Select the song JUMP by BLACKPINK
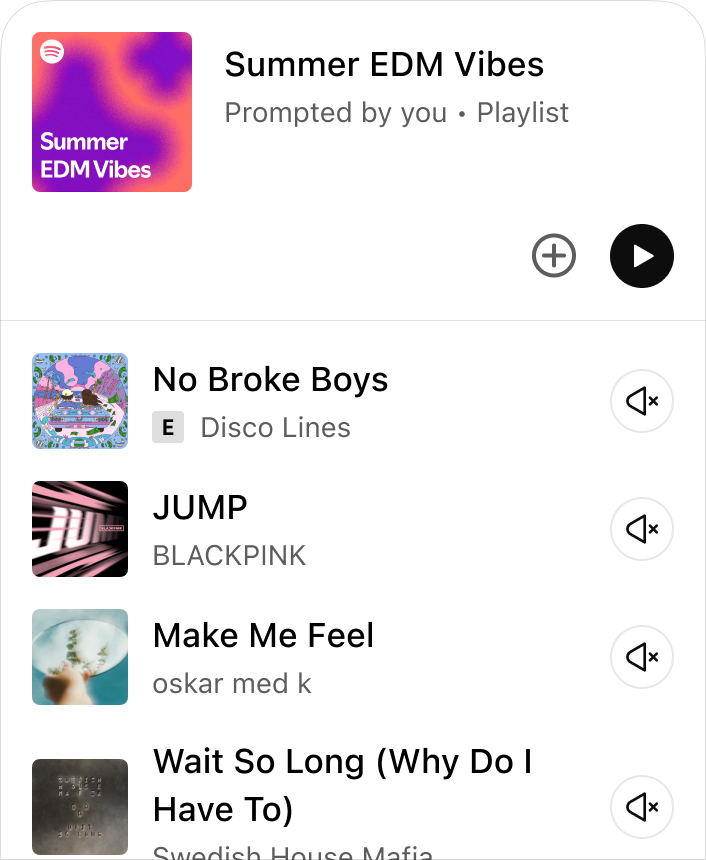The image size is (706, 860). [x=200, y=508]
